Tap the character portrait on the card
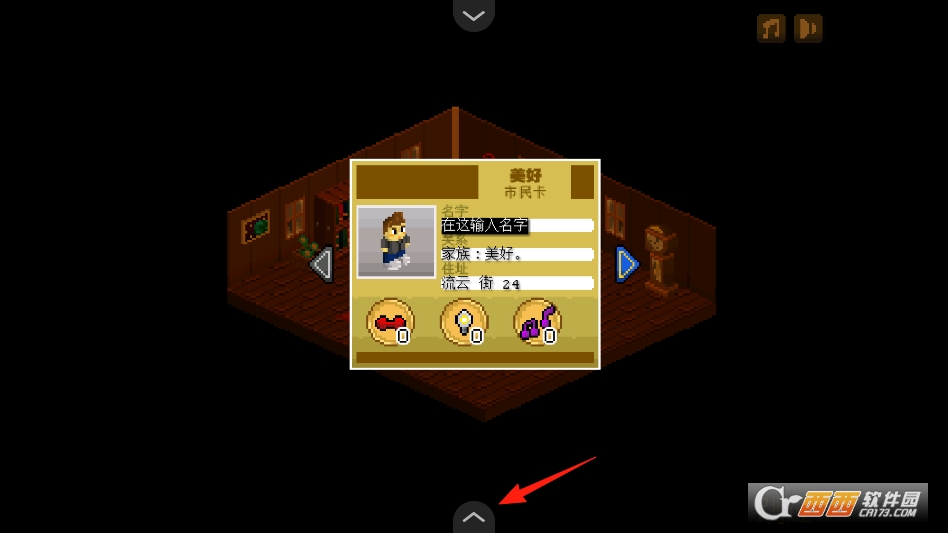Screen dimensions: 948x533 tap(396, 242)
